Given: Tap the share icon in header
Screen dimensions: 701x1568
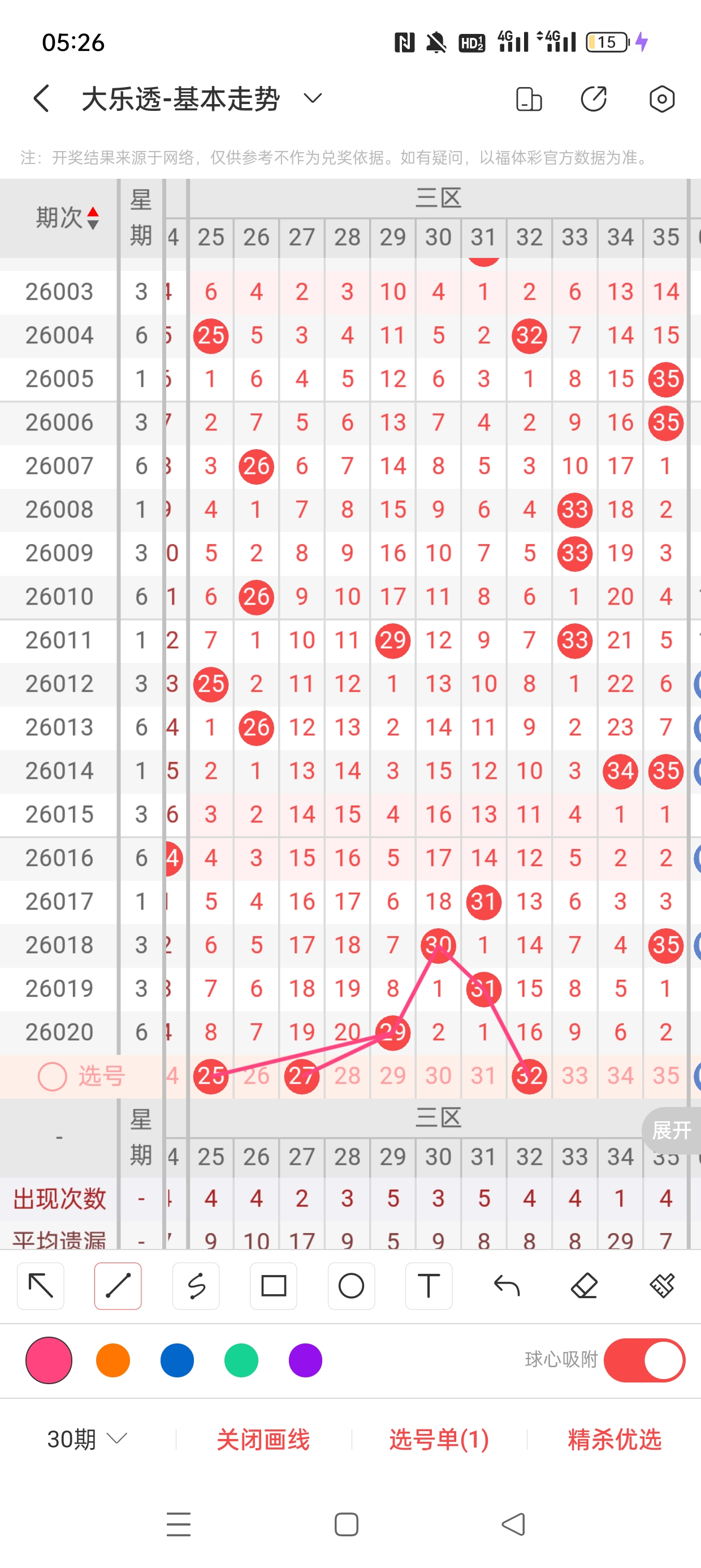Looking at the screenshot, I should tap(594, 98).
